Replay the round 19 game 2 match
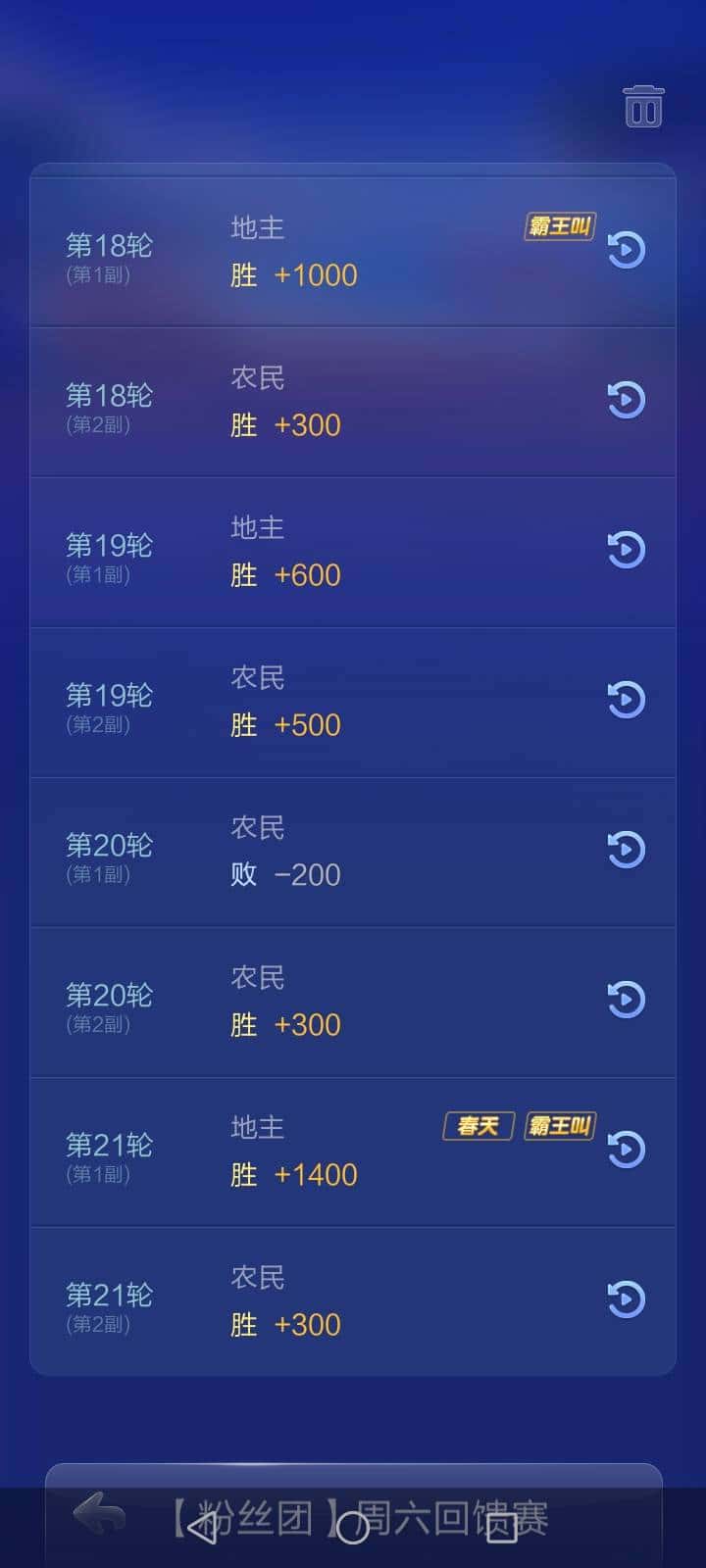This screenshot has height=1568, width=706. tap(627, 700)
